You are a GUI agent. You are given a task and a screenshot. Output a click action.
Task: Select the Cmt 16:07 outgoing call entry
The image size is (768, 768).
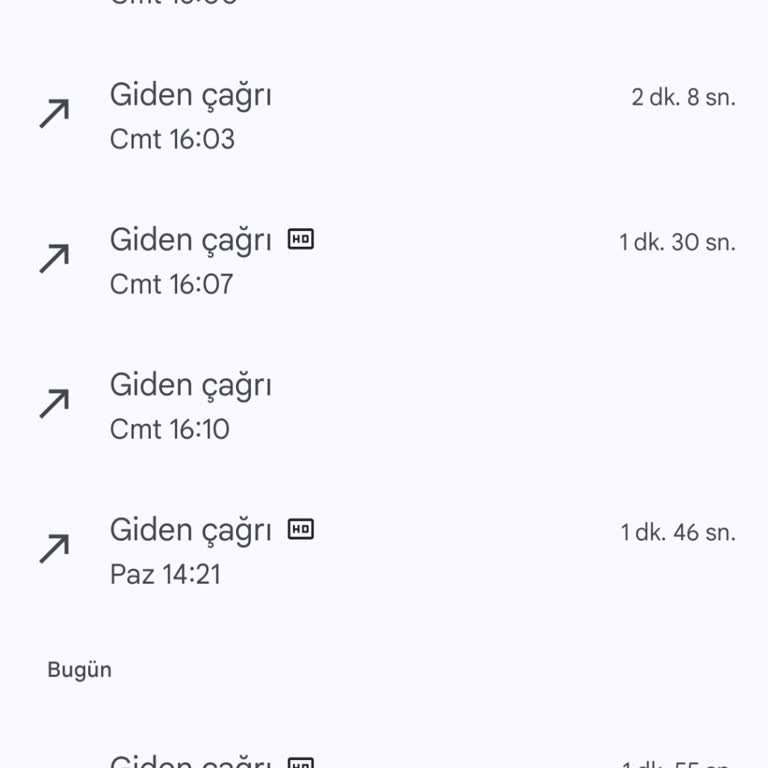coord(384,261)
